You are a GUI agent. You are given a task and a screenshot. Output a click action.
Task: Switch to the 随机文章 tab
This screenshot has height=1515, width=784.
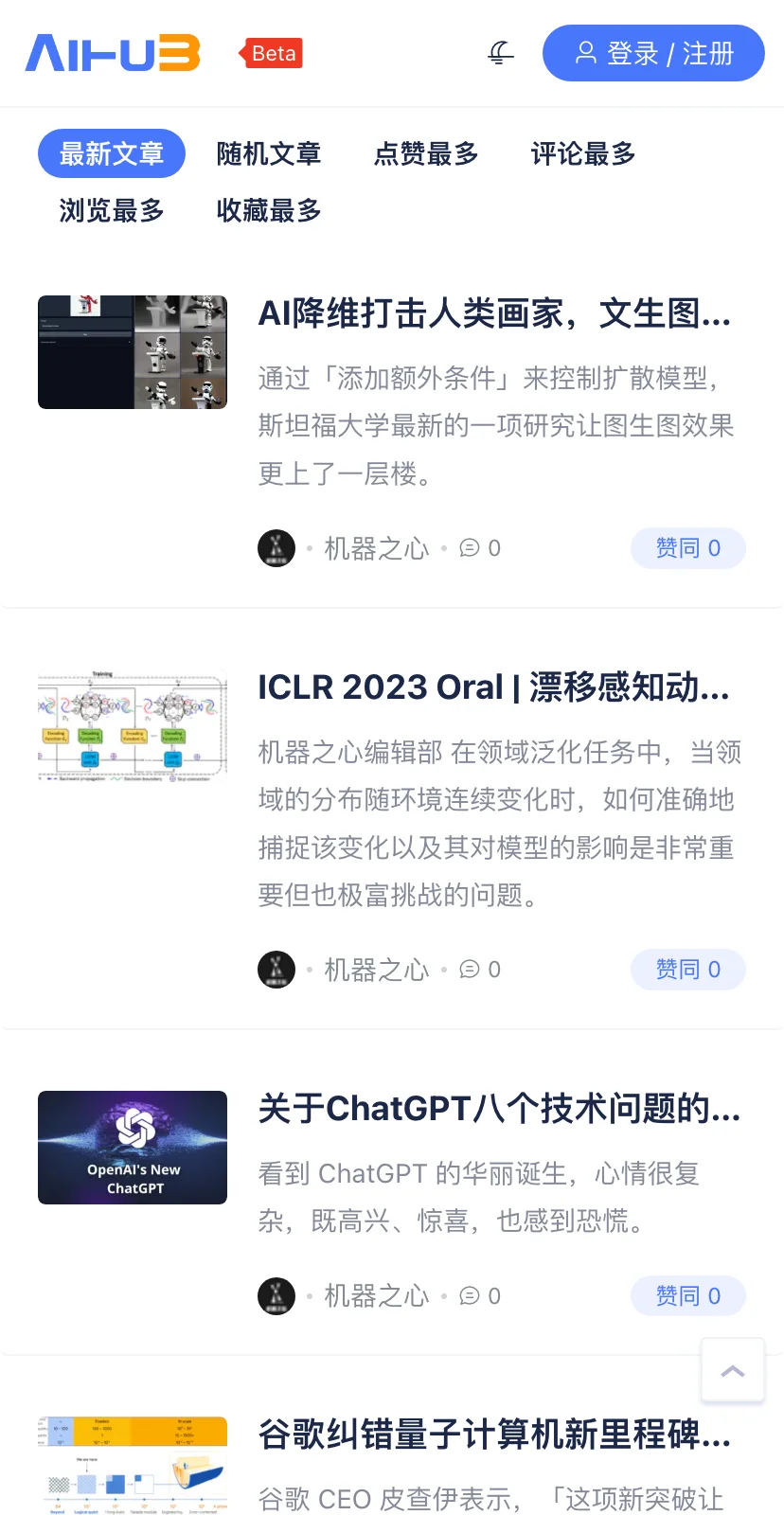[x=269, y=153]
